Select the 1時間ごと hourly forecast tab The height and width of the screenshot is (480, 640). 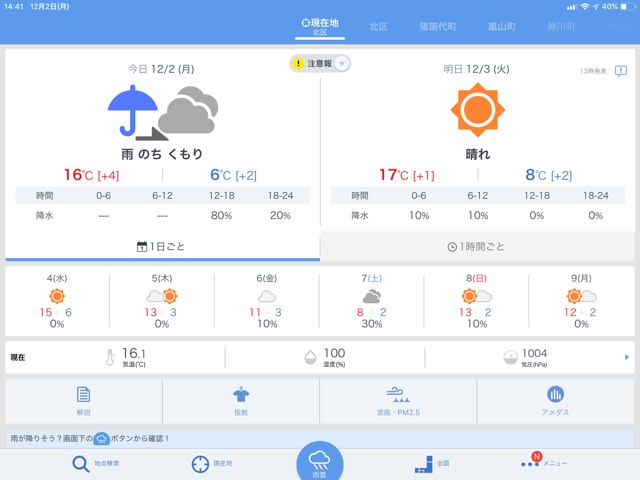point(477,246)
